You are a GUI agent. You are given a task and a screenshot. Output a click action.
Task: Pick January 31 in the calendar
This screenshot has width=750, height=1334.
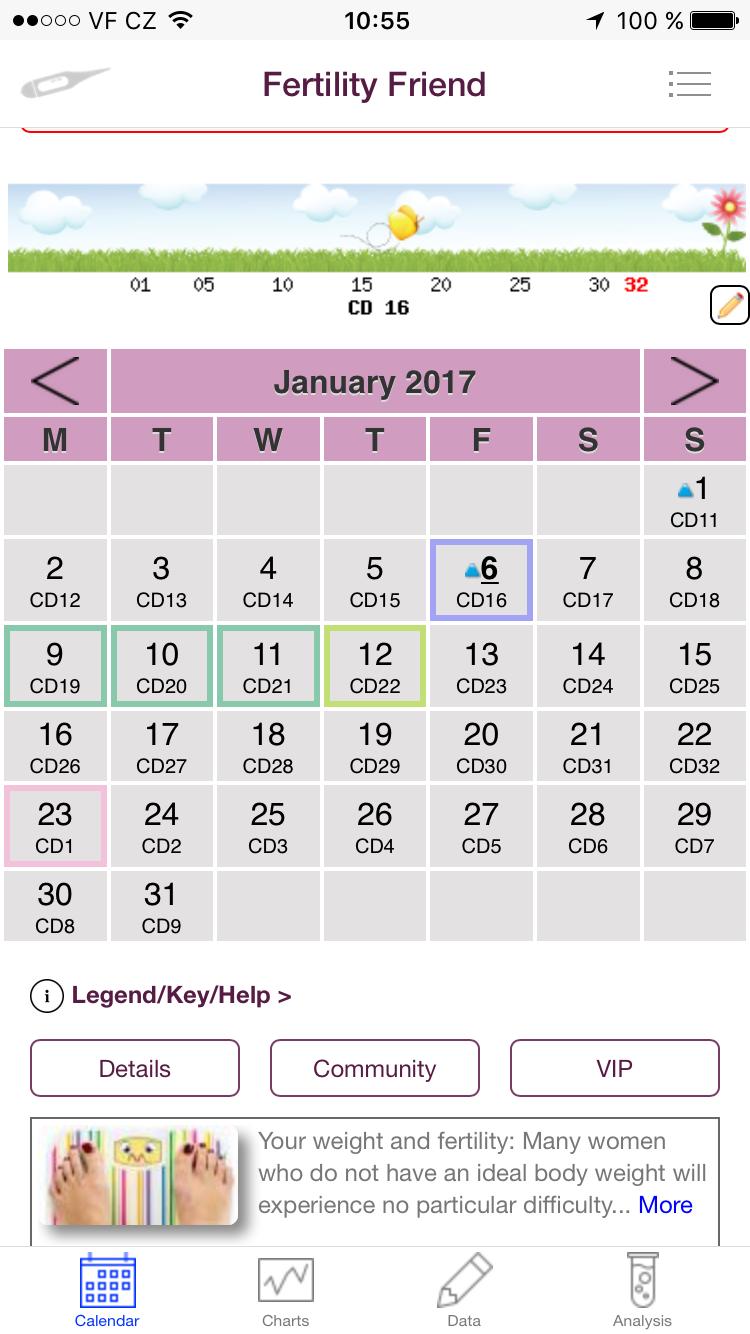point(161,906)
